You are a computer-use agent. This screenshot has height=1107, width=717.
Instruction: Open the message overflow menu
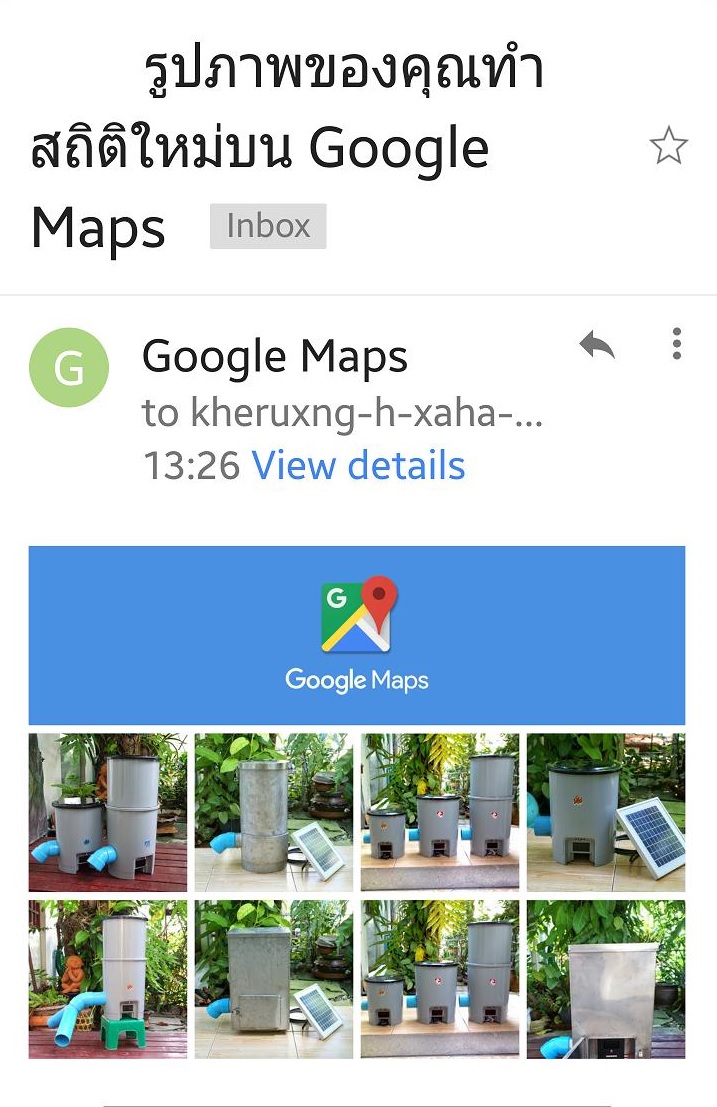(677, 344)
